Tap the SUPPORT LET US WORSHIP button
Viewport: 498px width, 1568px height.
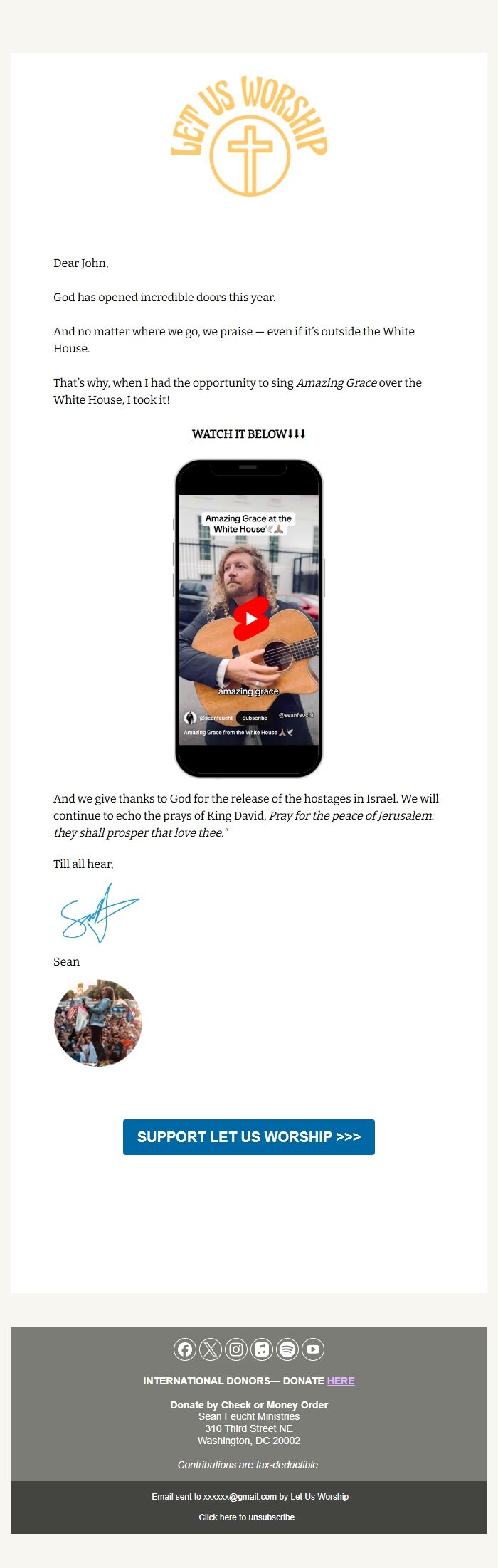[x=249, y=1136]
